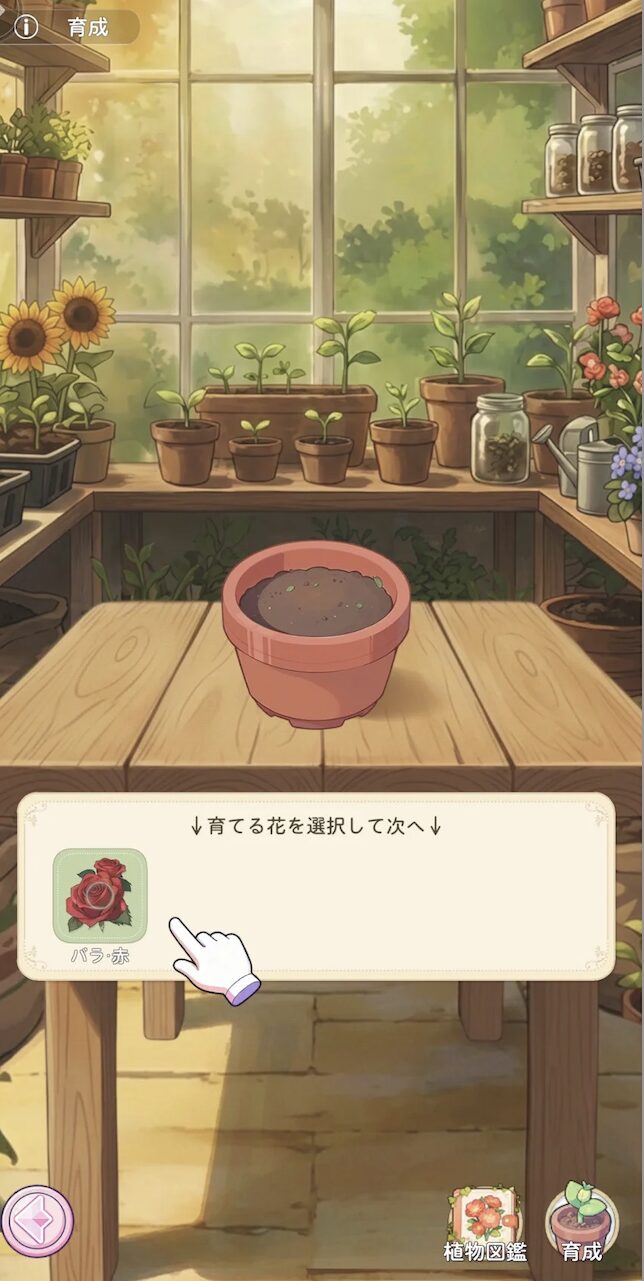
Task: Select the red rose バラ・赤 flower
Action: (99, 896)
